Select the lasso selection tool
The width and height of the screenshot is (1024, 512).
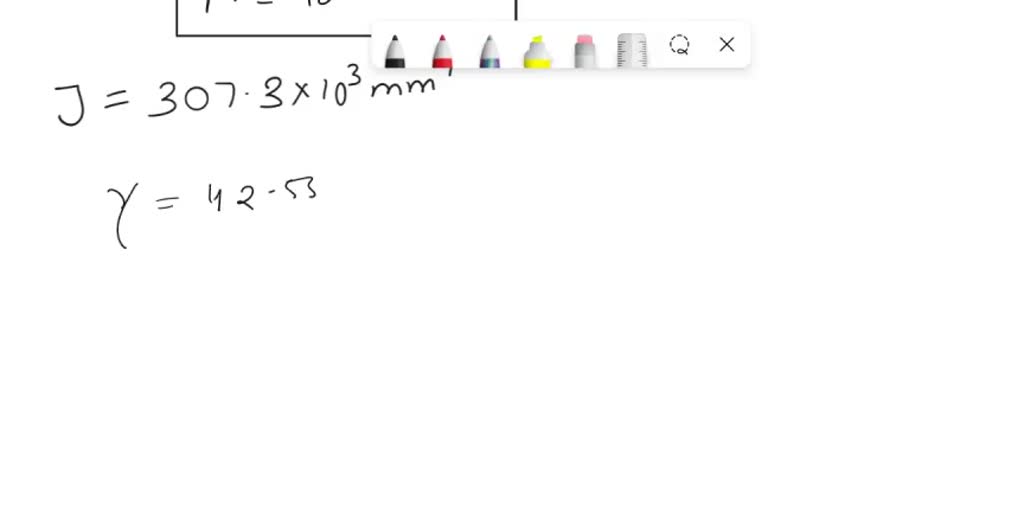tap(680, 45)
